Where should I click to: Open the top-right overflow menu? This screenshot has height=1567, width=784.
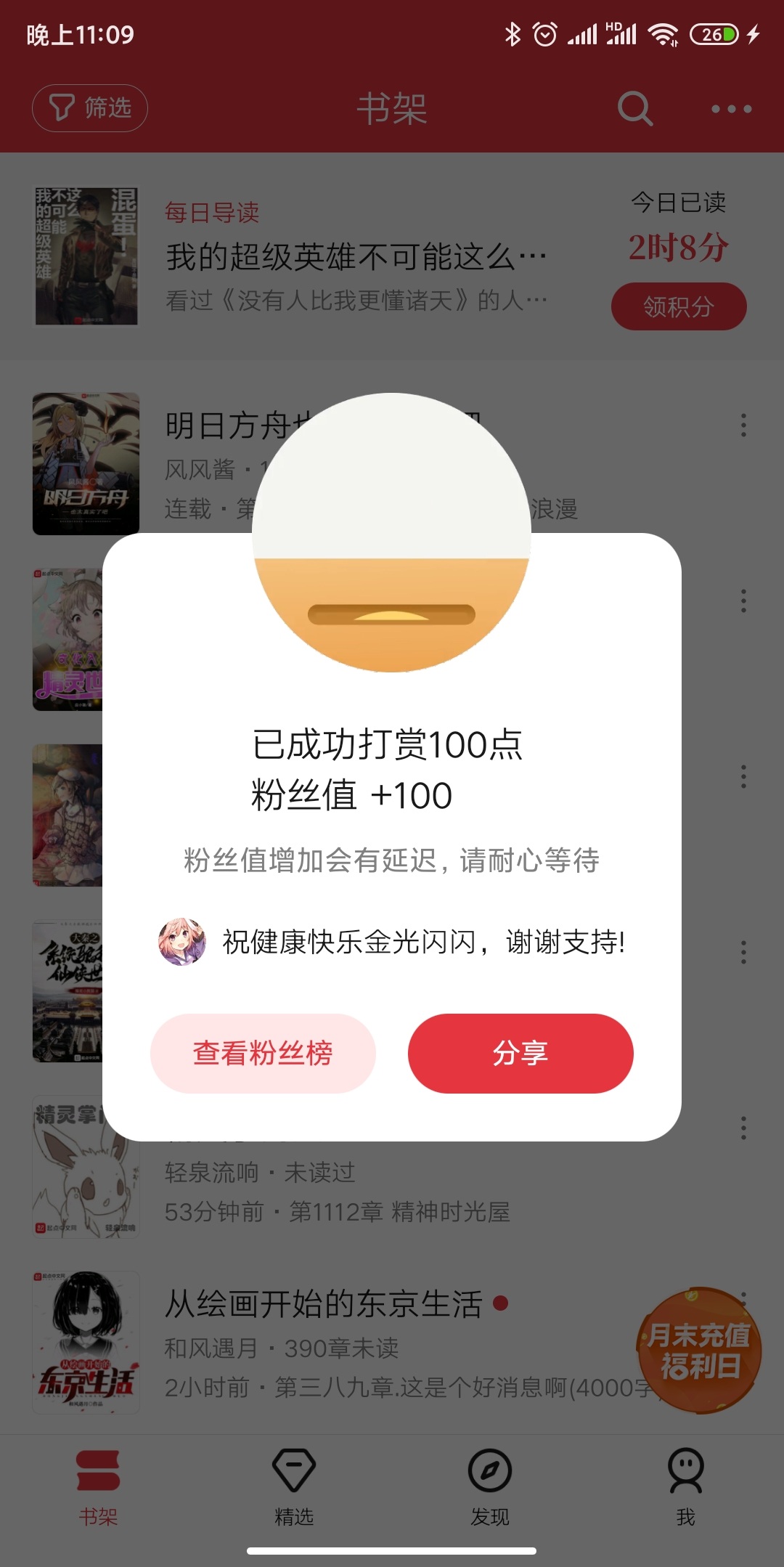(x=731, y=109)
